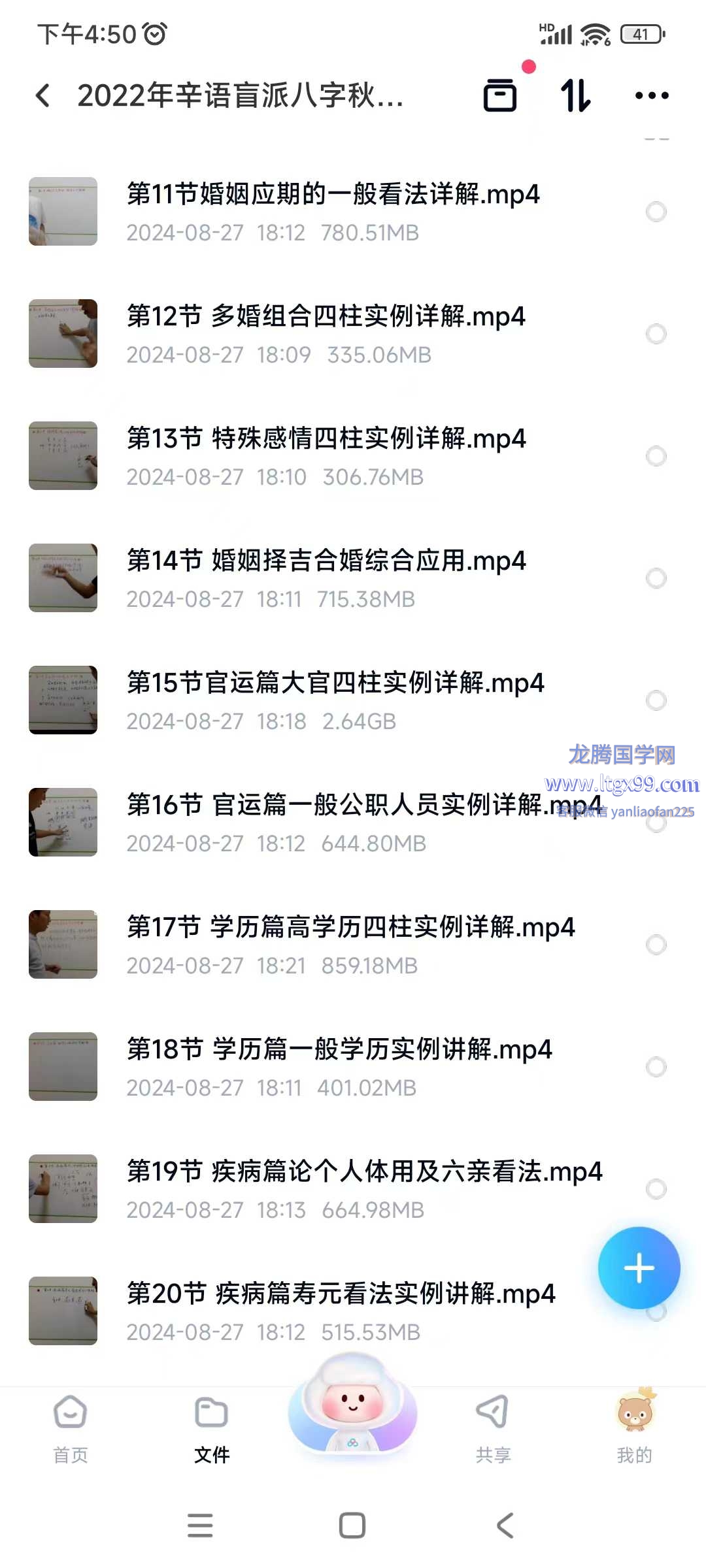
Task: Go back from the 2022年辛语盲派八字 folder
Action: point(43,95)
